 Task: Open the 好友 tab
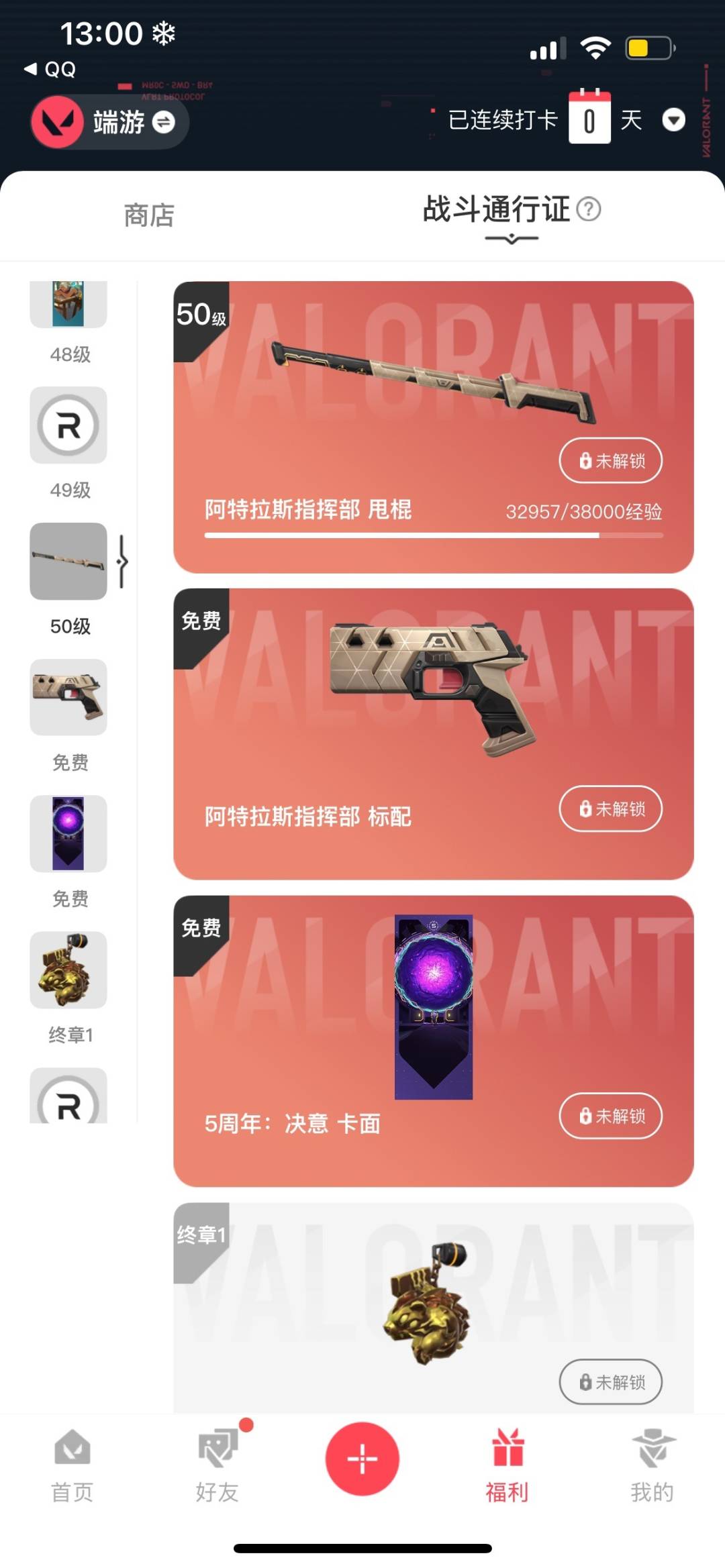pyautogui.click(x=217, y=1465)
